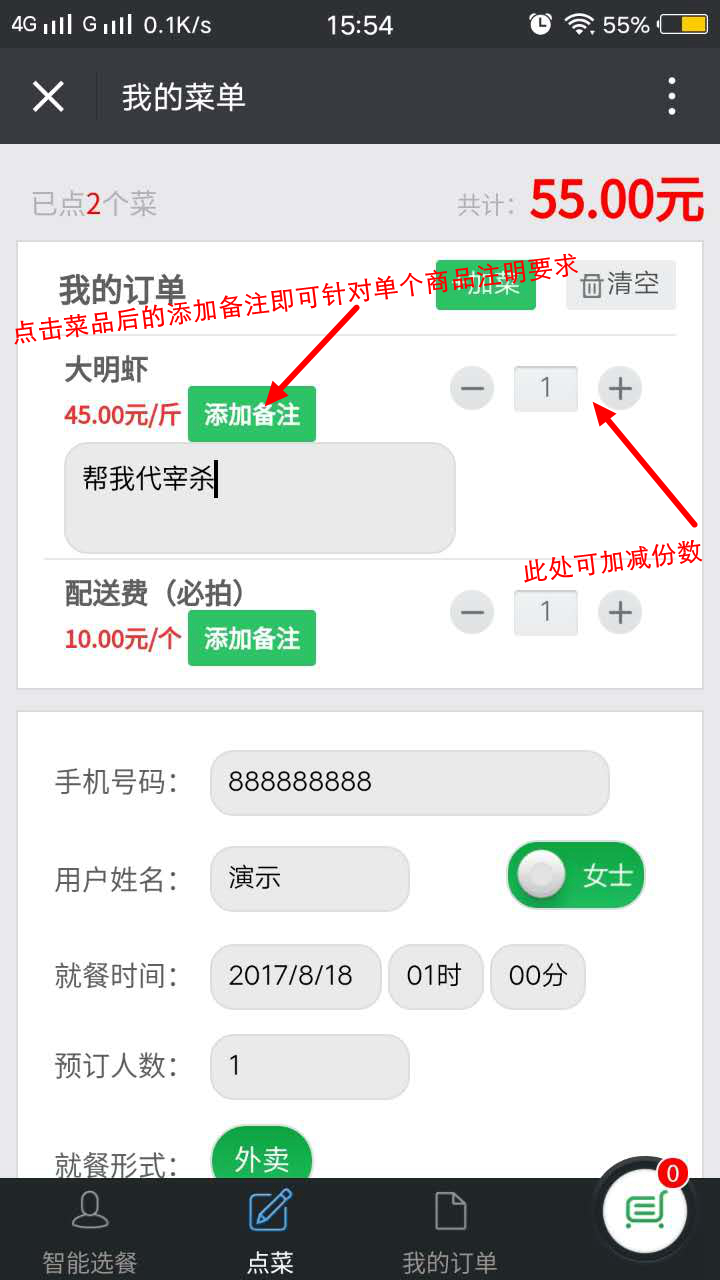Edit the 用户姓名 field
This screenshot has width=720, height=1280.
pyautogui.click(x=310, y=879)
